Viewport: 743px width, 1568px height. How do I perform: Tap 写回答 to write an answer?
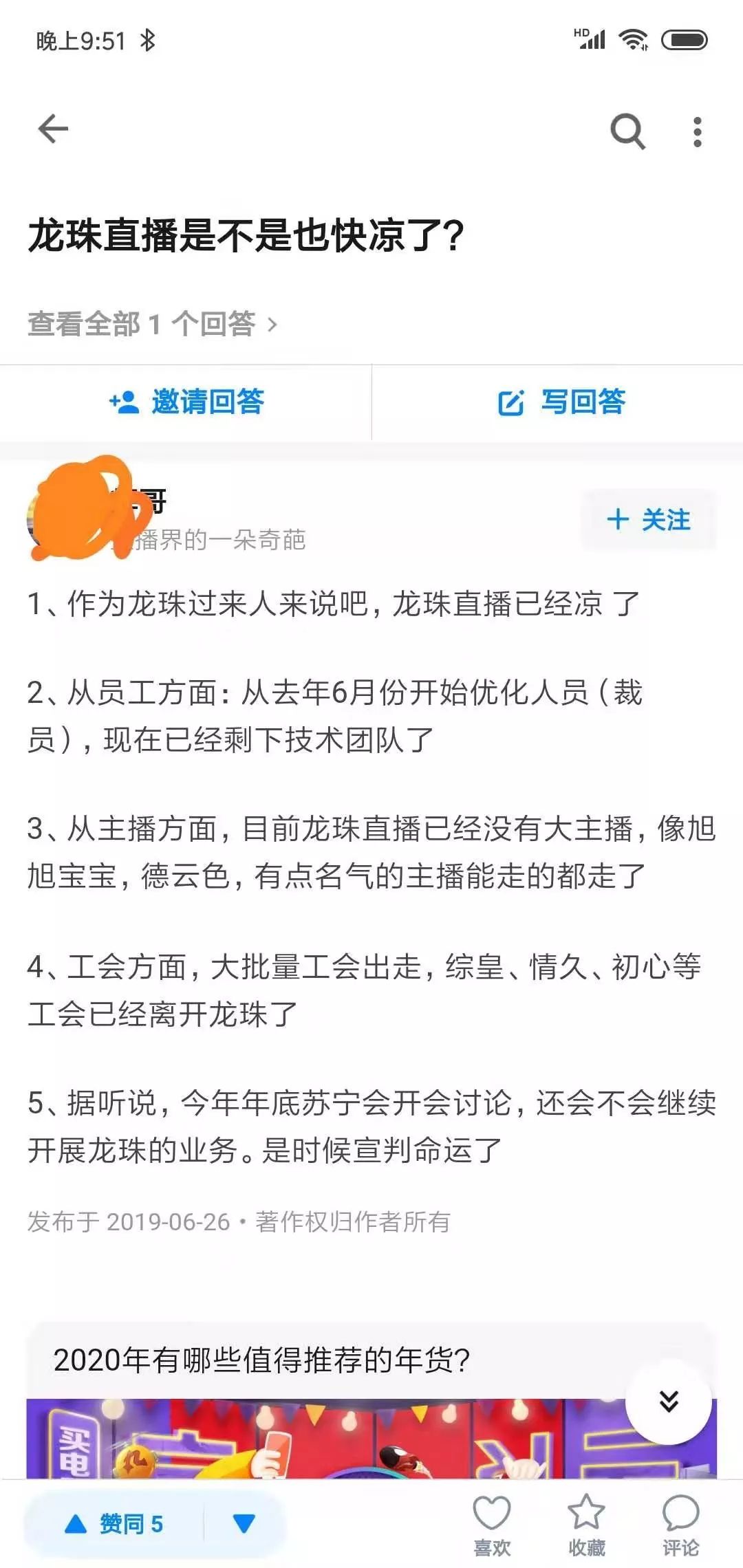(561, 402)
